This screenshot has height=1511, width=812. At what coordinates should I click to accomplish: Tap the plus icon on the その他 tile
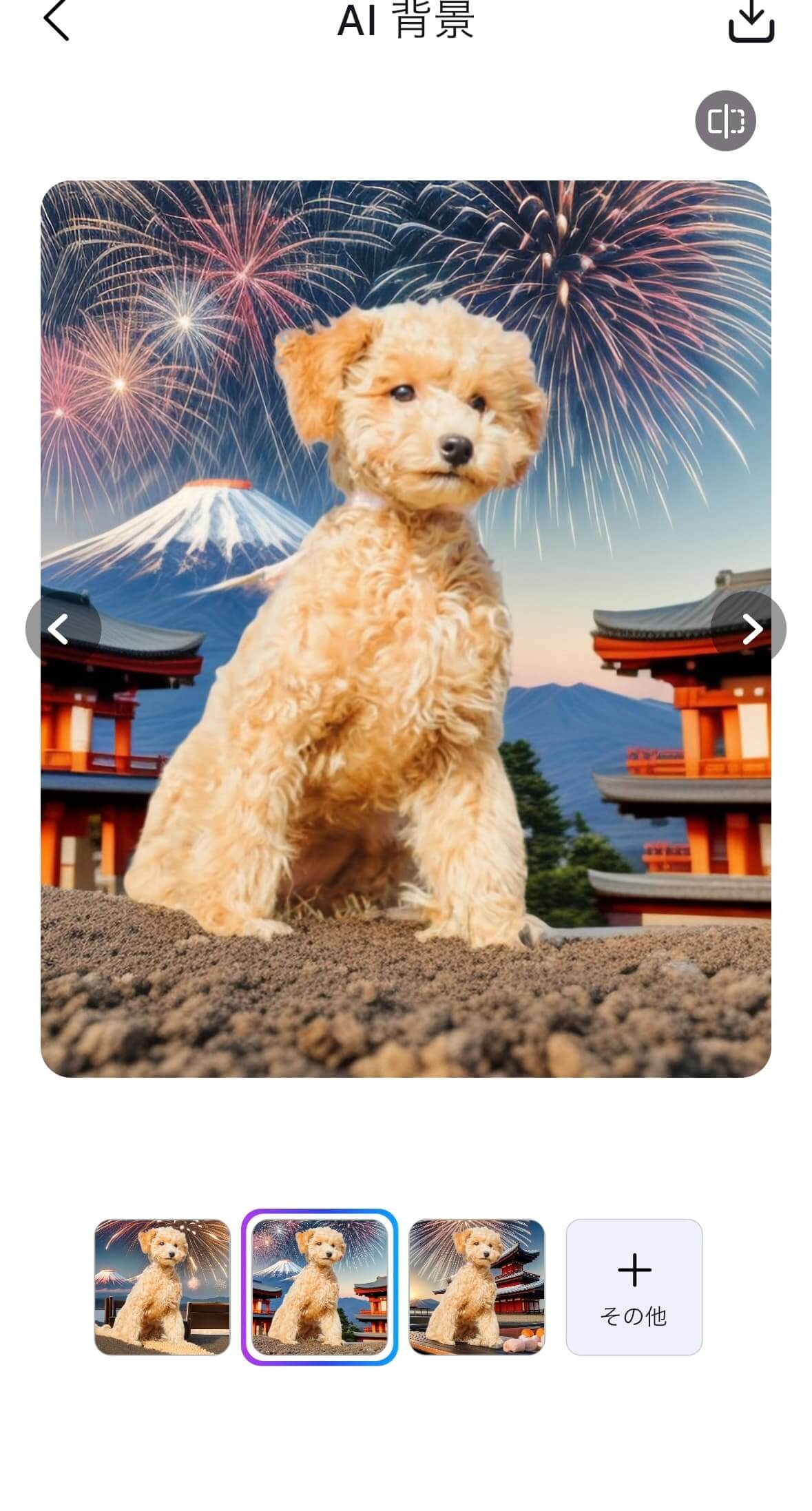coord(634,1269)
